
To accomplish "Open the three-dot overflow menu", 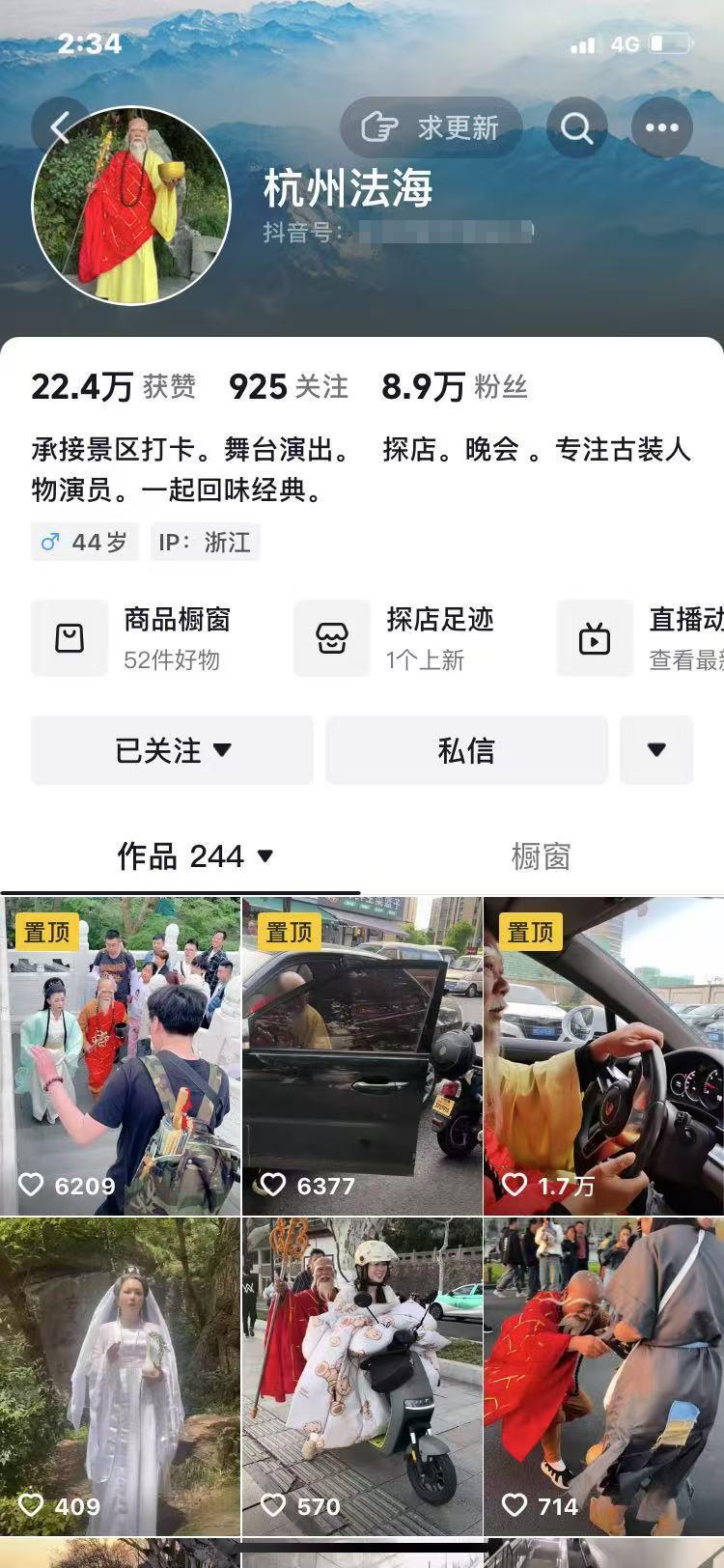I will (661, 127).
